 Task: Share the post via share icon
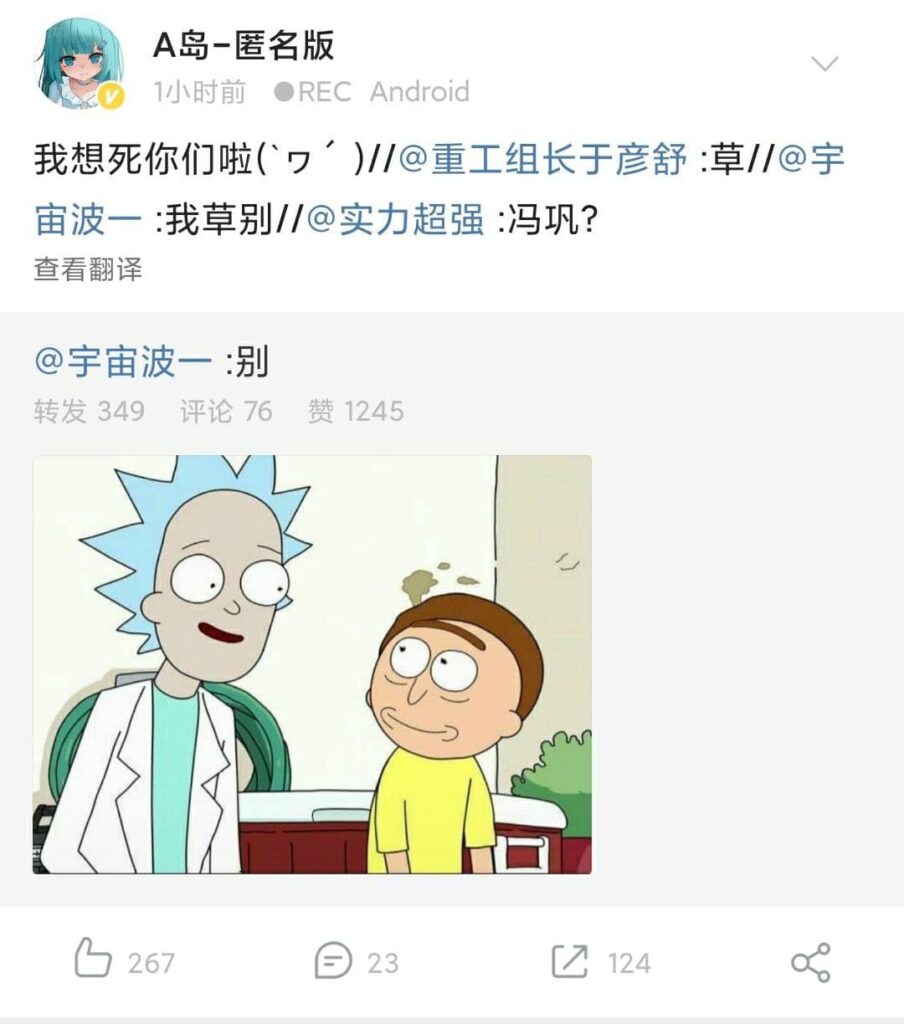click(x=810, y=962)
